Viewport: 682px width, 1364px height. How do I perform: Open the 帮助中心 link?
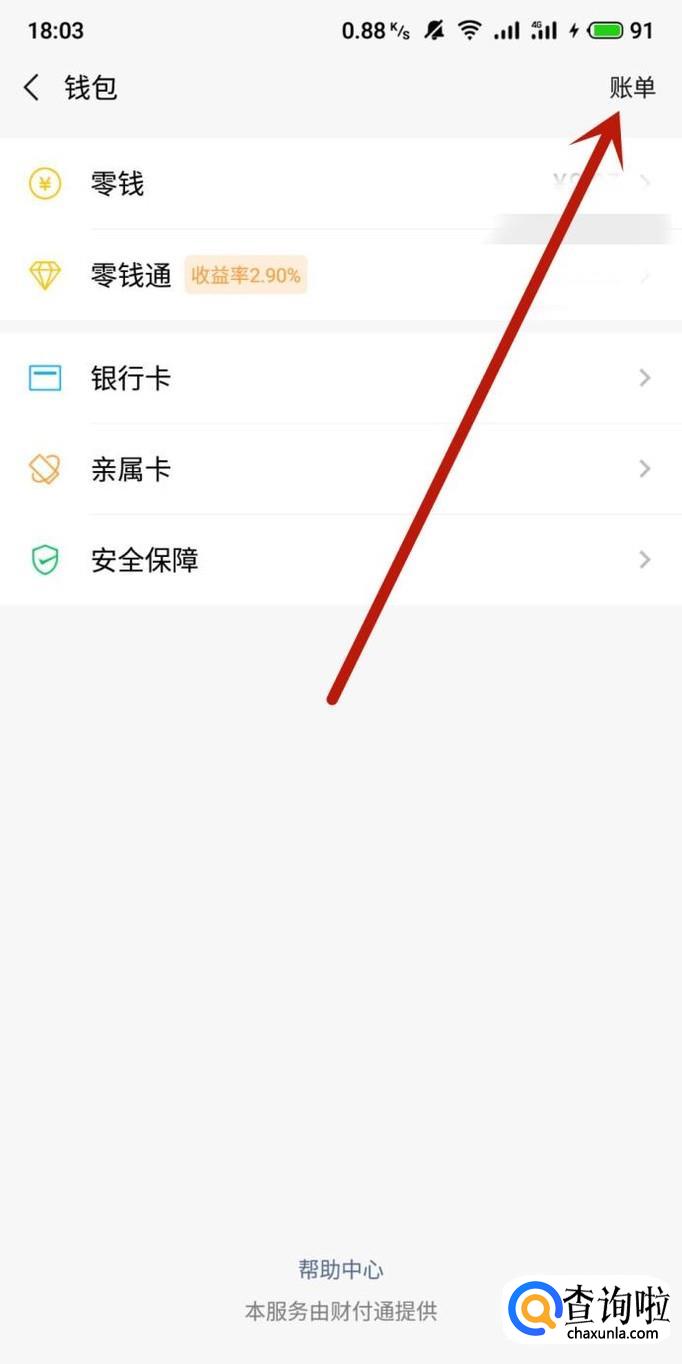(x=341, y=1270)
